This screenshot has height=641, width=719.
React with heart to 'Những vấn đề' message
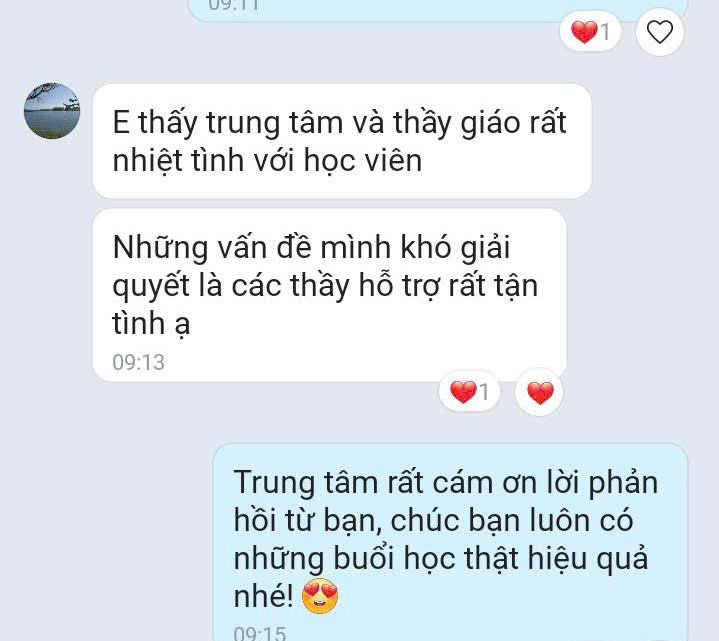pos(540,393)
